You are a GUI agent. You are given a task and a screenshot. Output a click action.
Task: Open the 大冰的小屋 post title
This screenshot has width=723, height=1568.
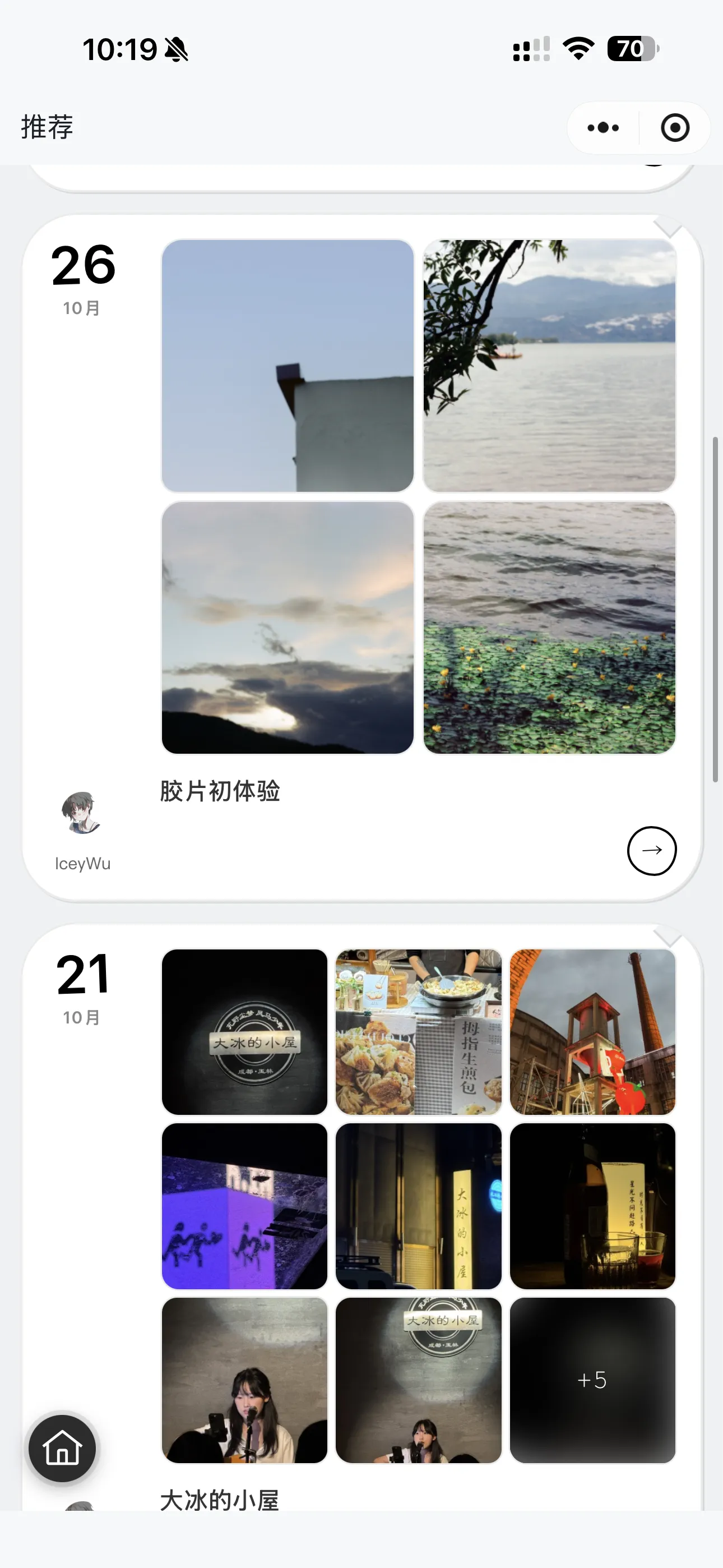tap(220, 1498)
